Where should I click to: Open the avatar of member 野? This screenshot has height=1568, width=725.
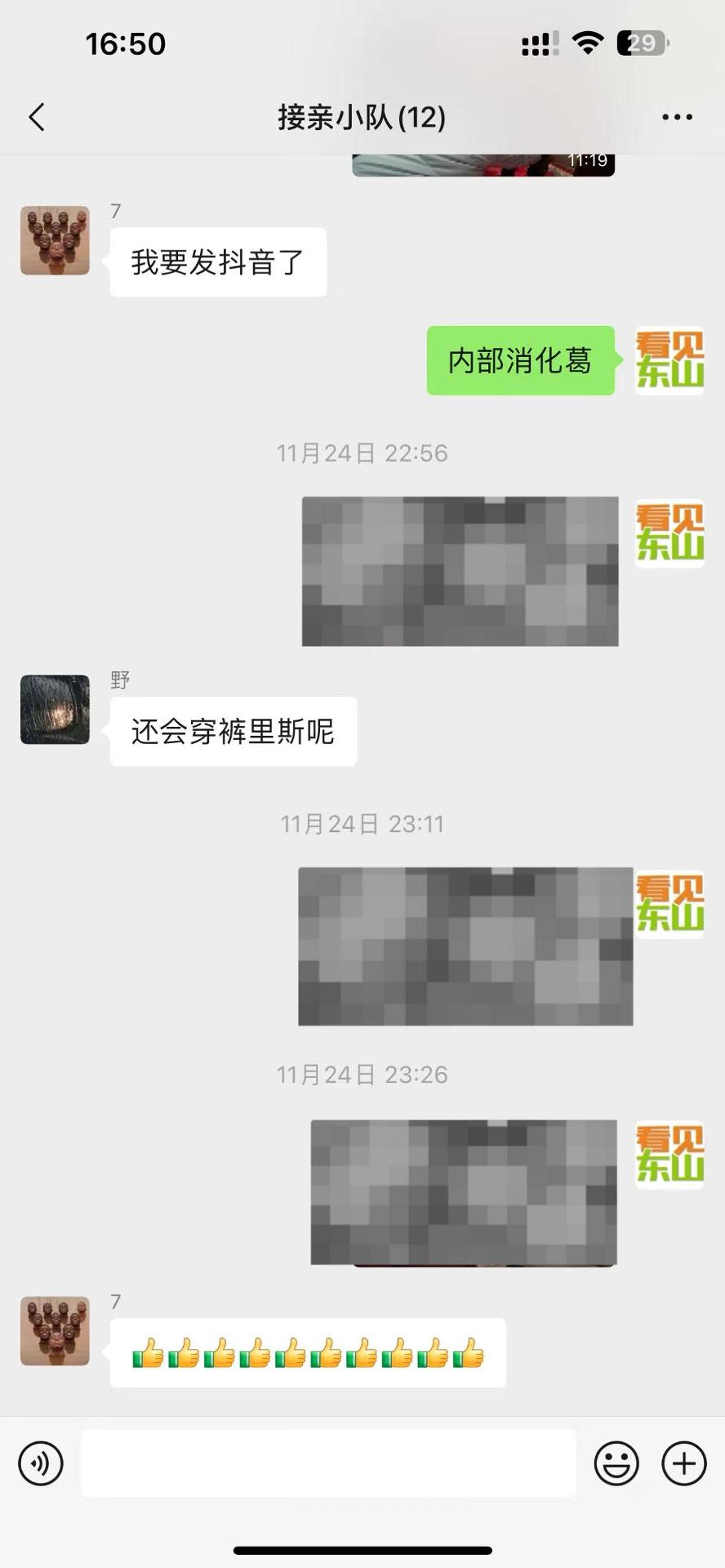(x=55, y=709)
